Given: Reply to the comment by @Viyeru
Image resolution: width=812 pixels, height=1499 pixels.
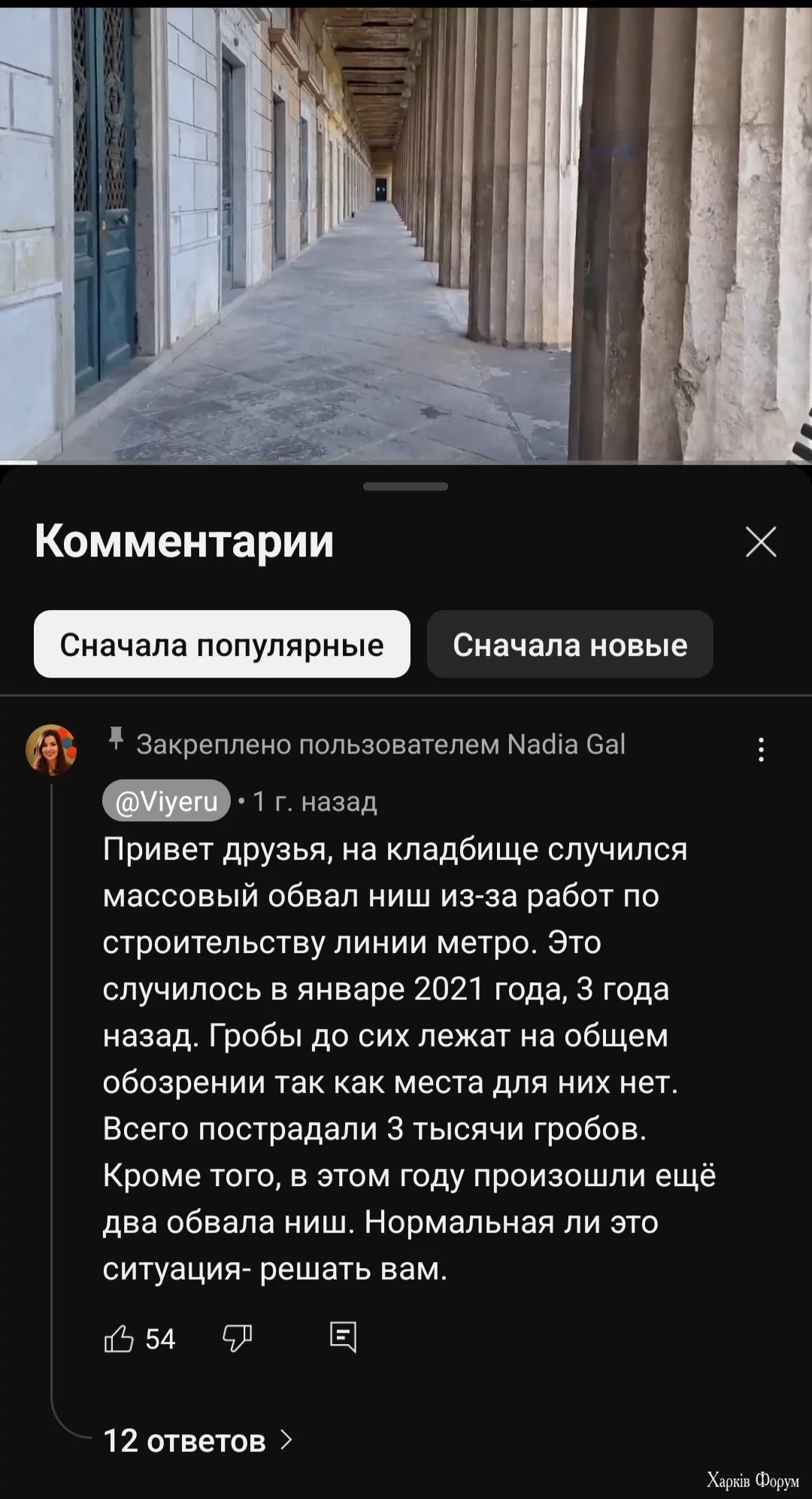Looking at the screenshot, I should tap(343, 1337).
